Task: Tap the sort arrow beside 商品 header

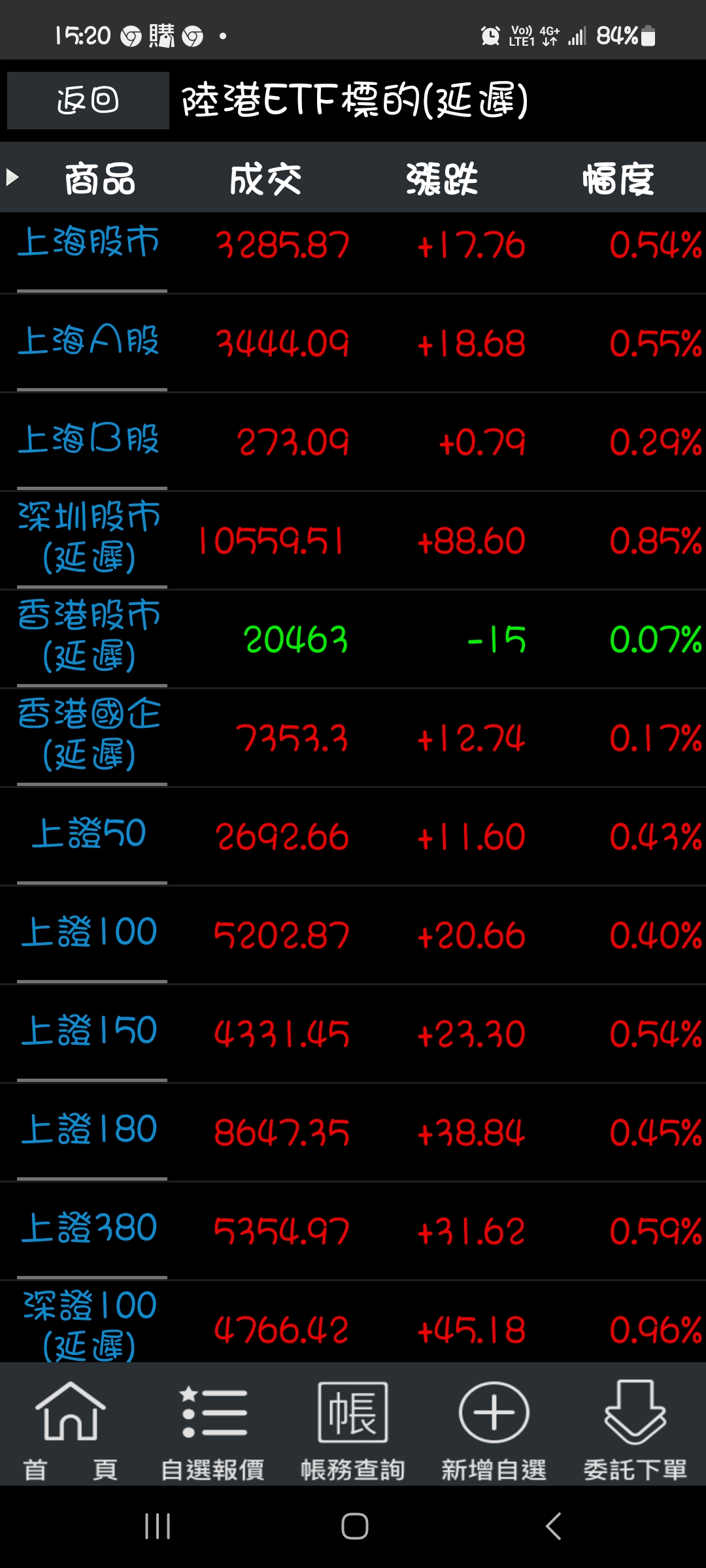Action: (12, 177)
